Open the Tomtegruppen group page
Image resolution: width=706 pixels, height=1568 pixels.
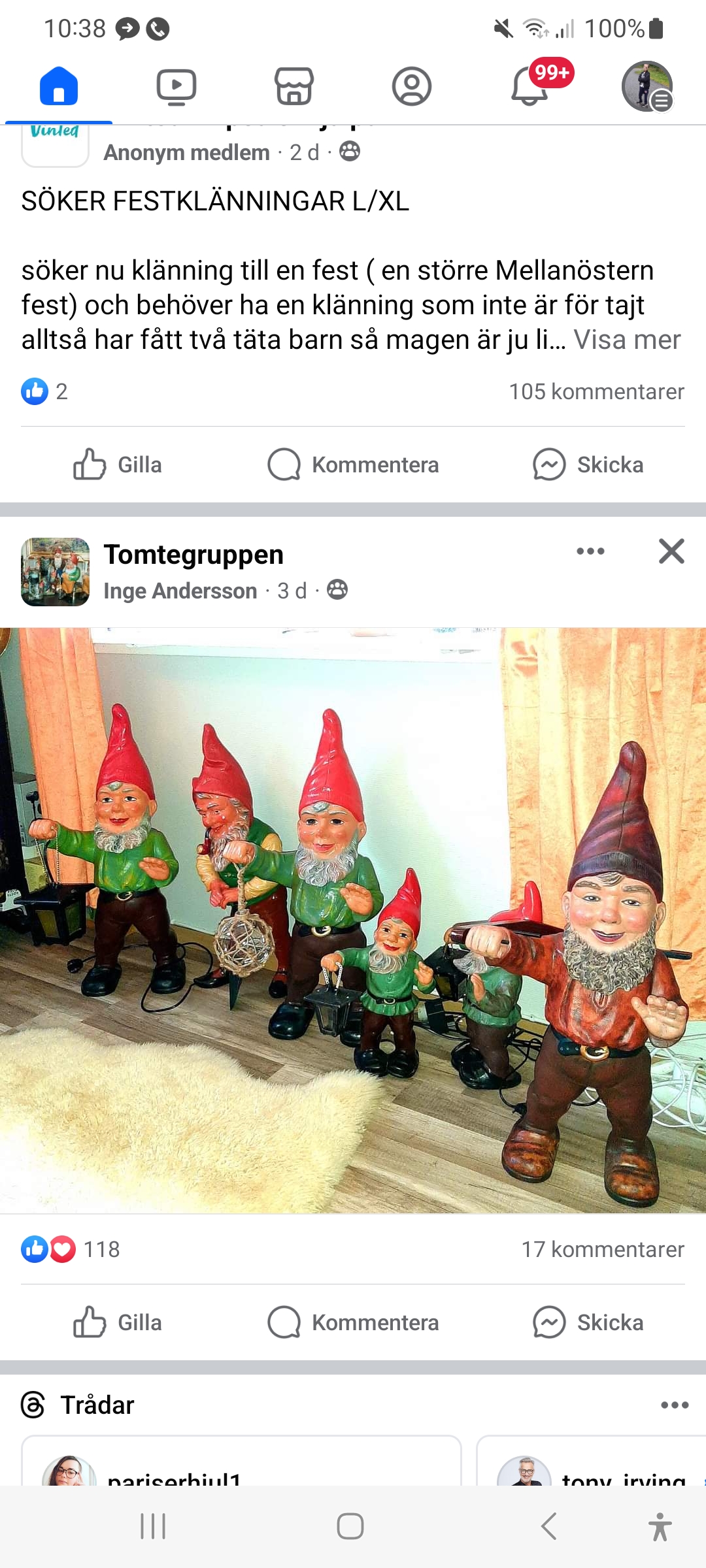point(193,555)
